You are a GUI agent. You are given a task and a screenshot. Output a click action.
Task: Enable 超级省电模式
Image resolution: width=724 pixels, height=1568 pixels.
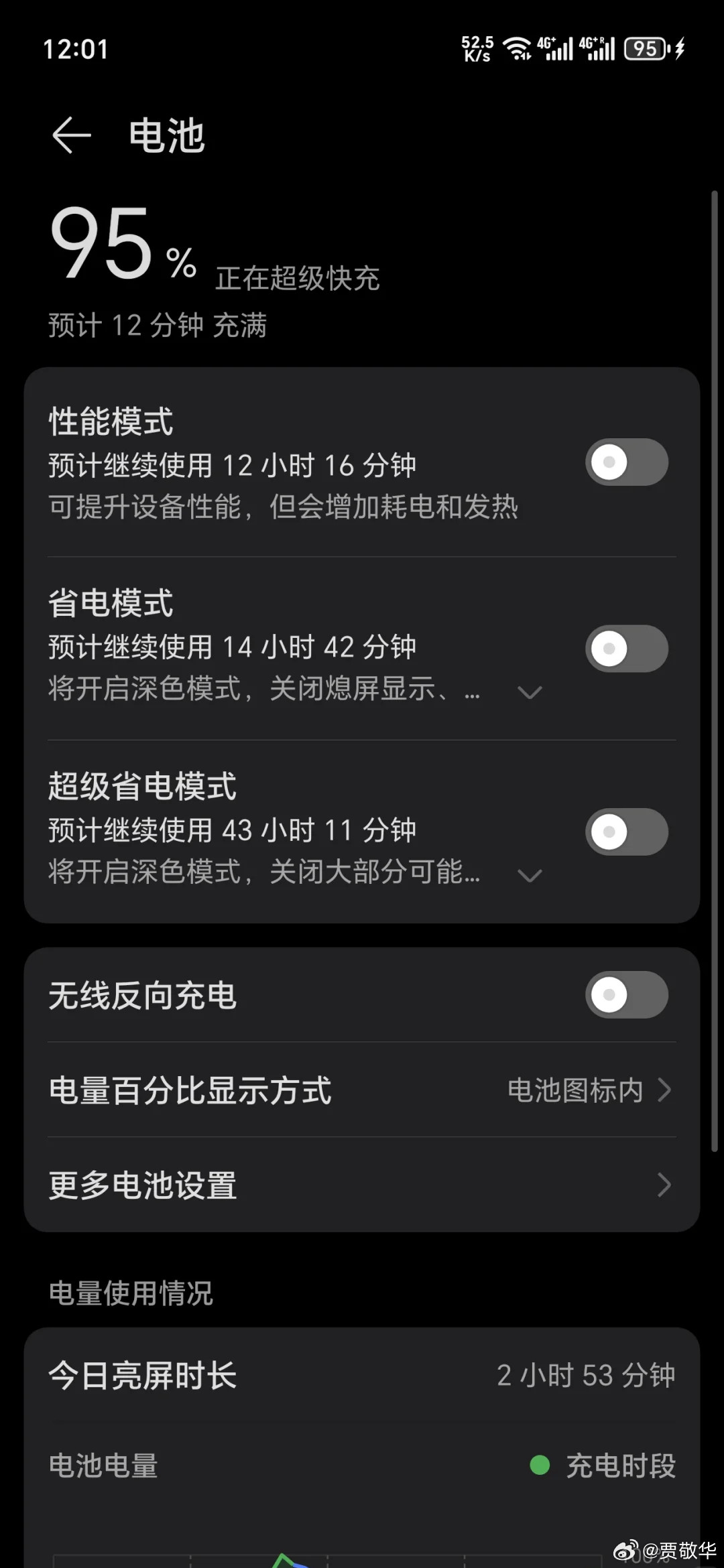(x=626, y=831)
